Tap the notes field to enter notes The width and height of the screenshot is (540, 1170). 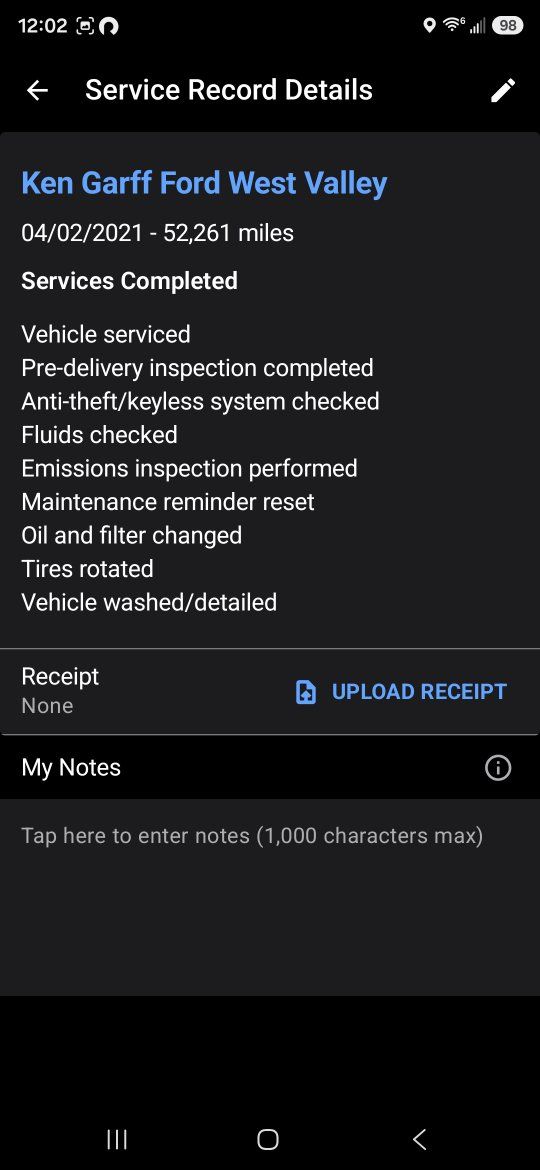pyautogui.click(x=270, y=897)
